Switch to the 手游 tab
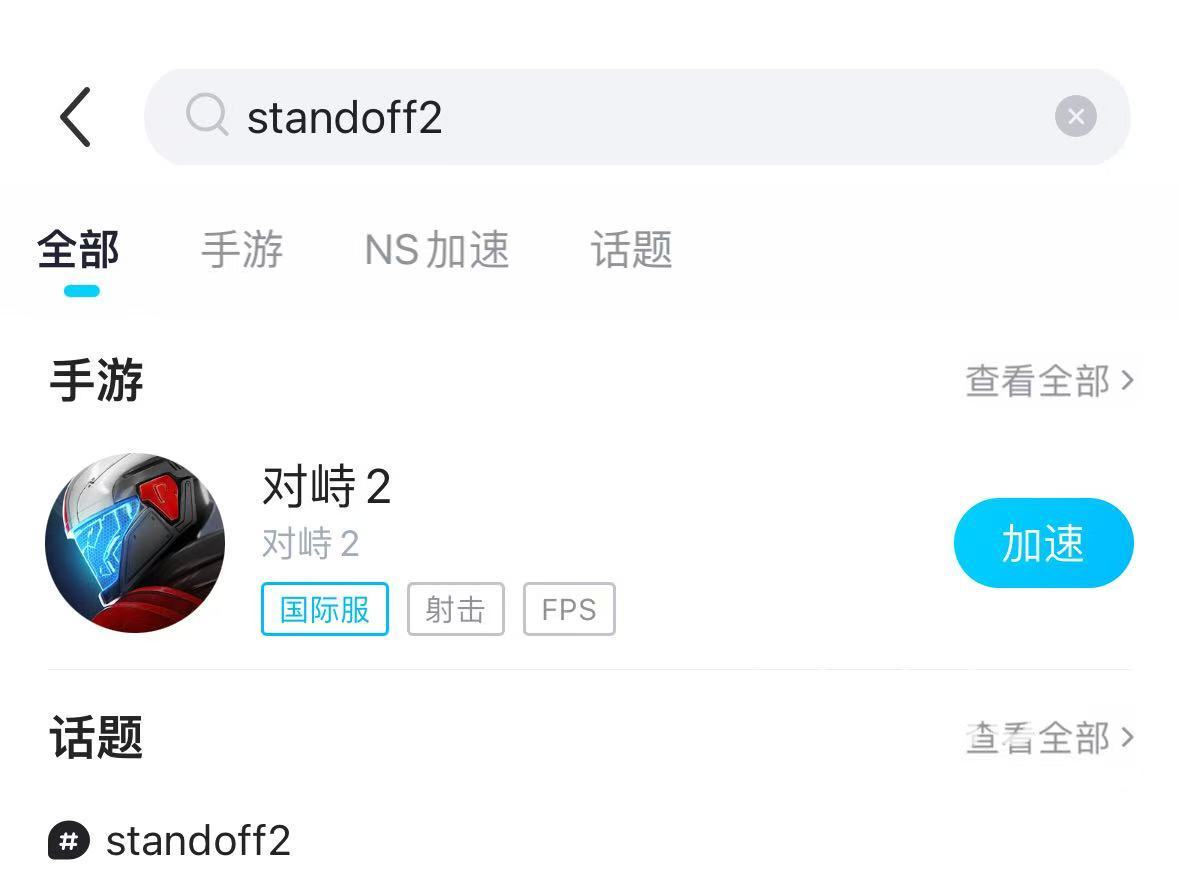 [242, 250]
